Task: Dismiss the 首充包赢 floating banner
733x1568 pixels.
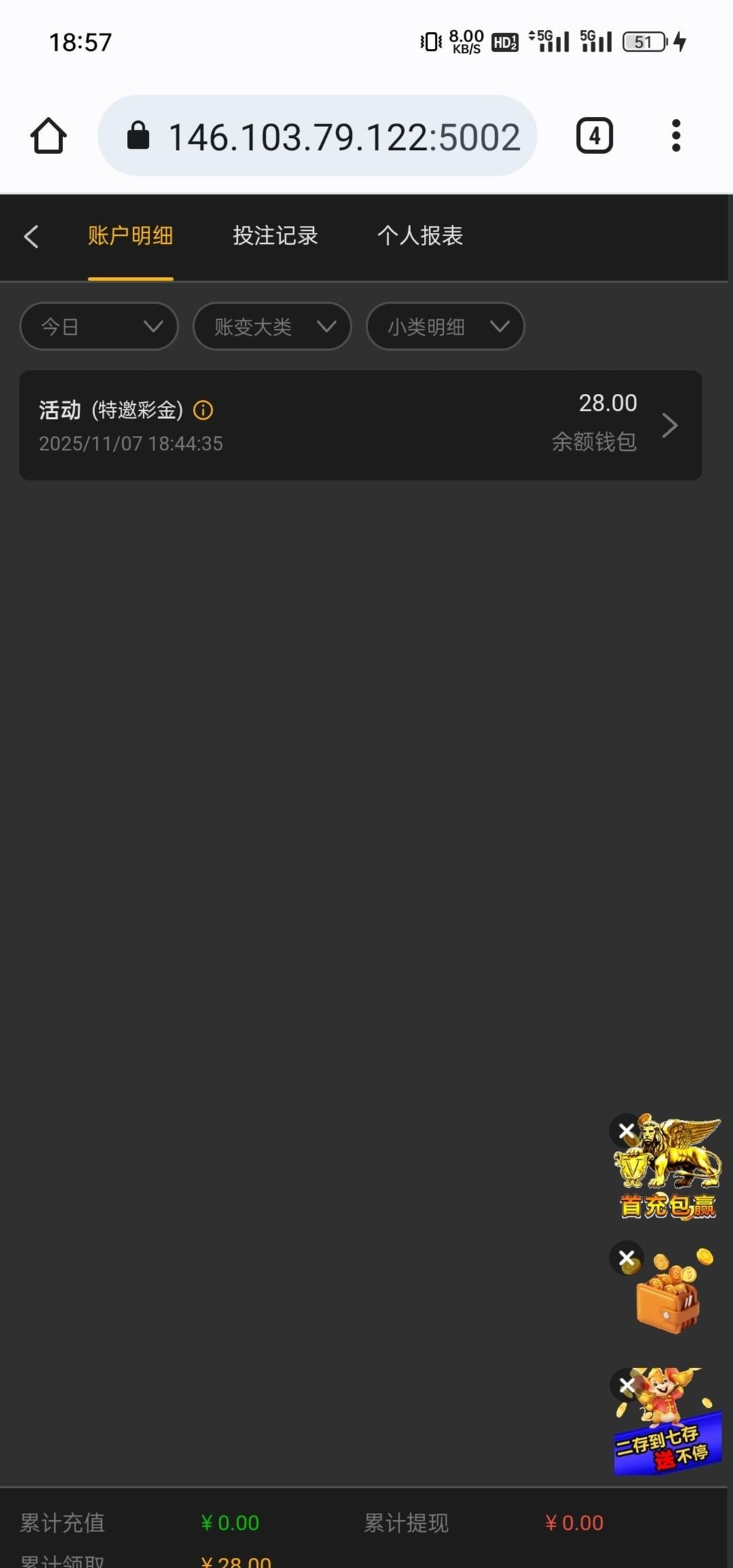Action: coord(626,1131)
